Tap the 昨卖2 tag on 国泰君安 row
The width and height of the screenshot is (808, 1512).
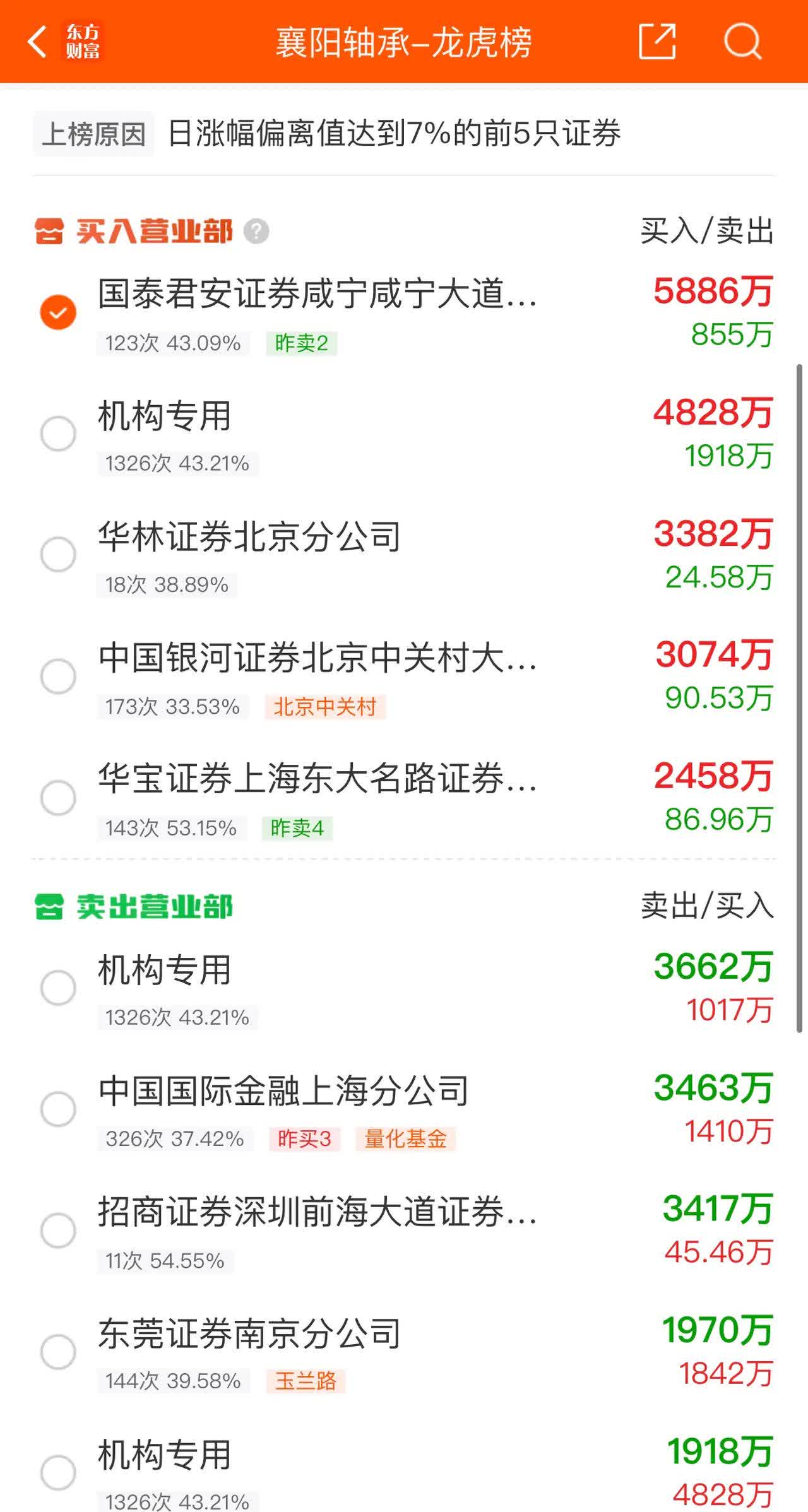300,344
